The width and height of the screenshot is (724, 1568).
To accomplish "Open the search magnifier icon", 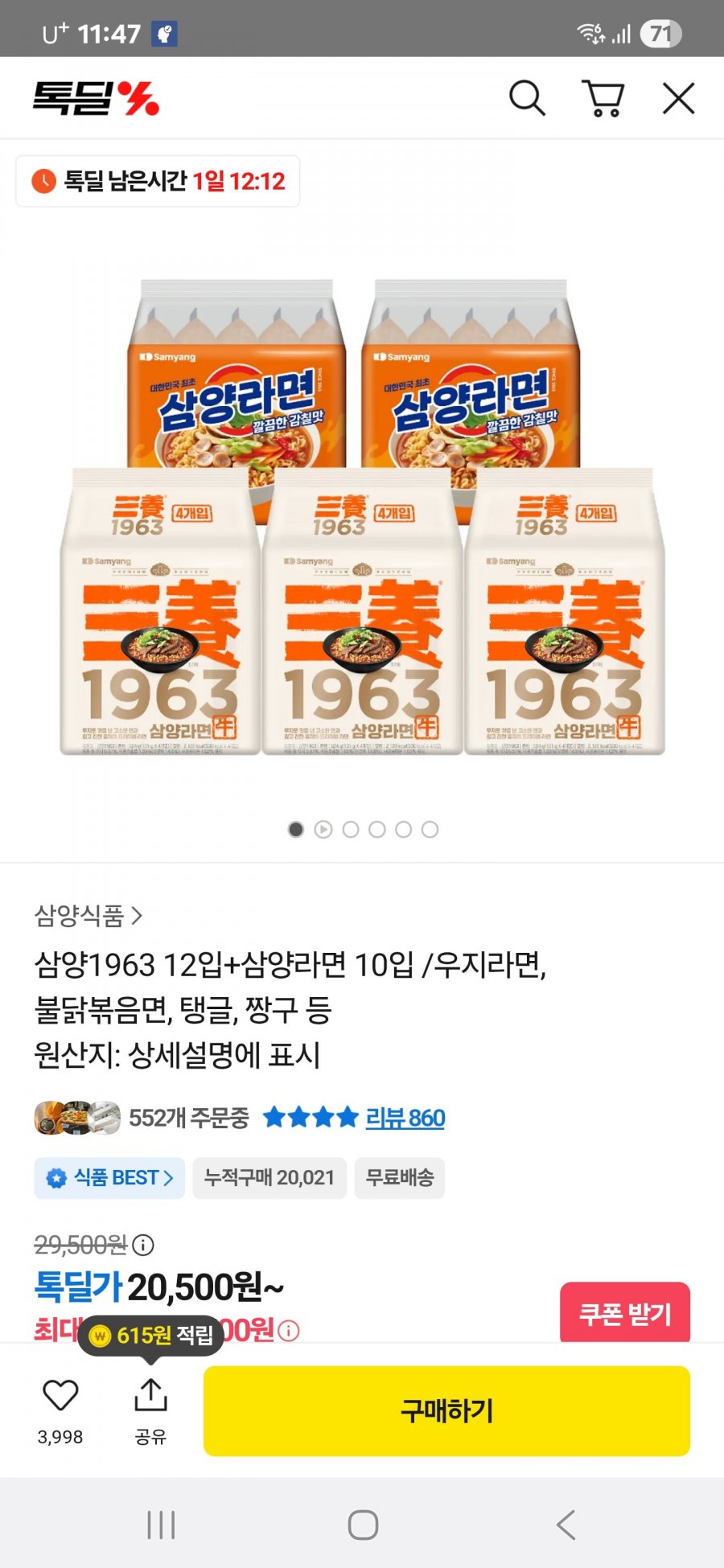I will pos(527,99).
